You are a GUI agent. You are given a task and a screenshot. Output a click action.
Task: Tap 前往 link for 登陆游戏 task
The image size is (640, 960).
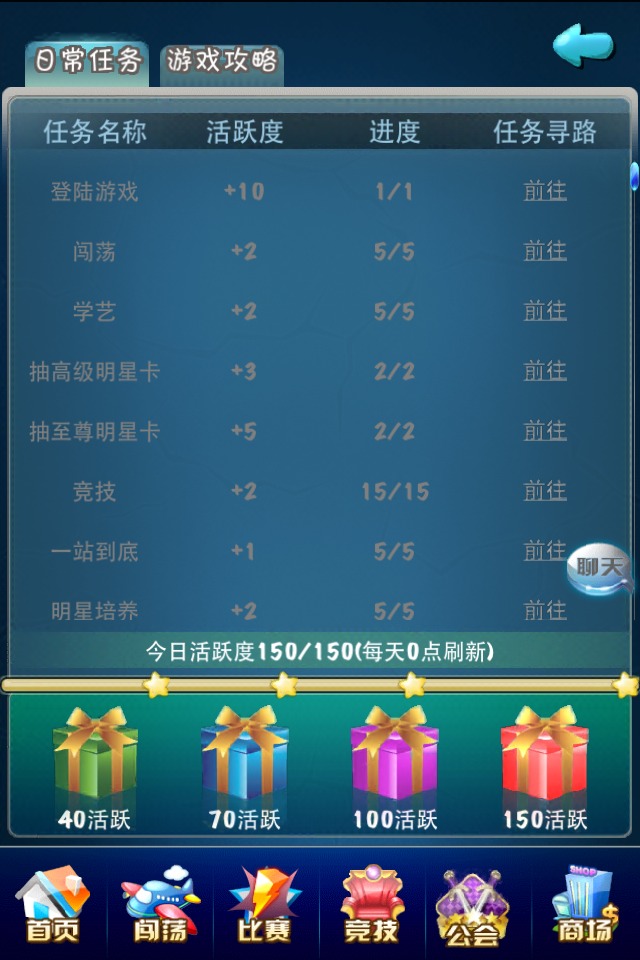point(545,191)
